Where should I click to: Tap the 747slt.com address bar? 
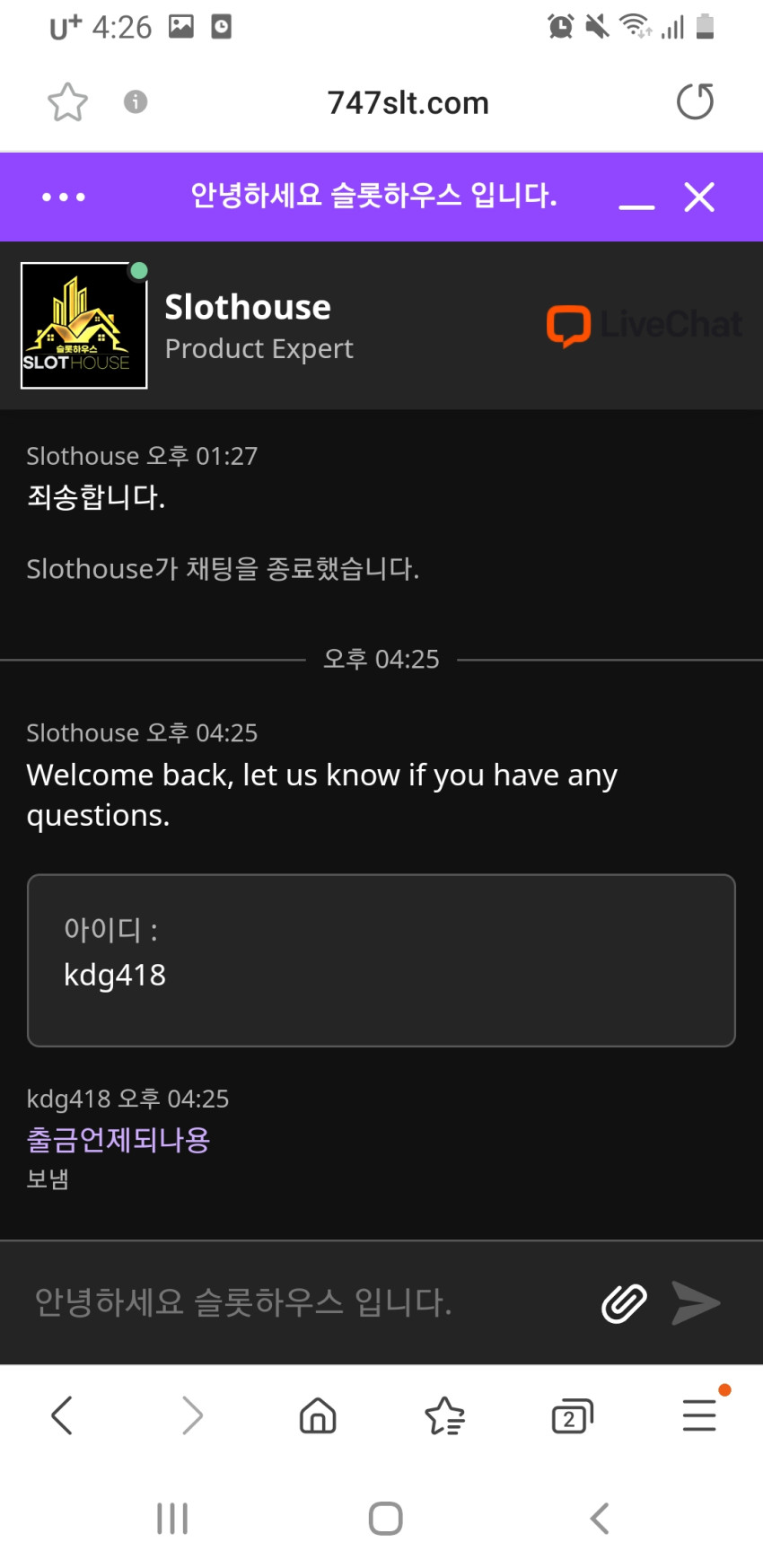point(408,102)
